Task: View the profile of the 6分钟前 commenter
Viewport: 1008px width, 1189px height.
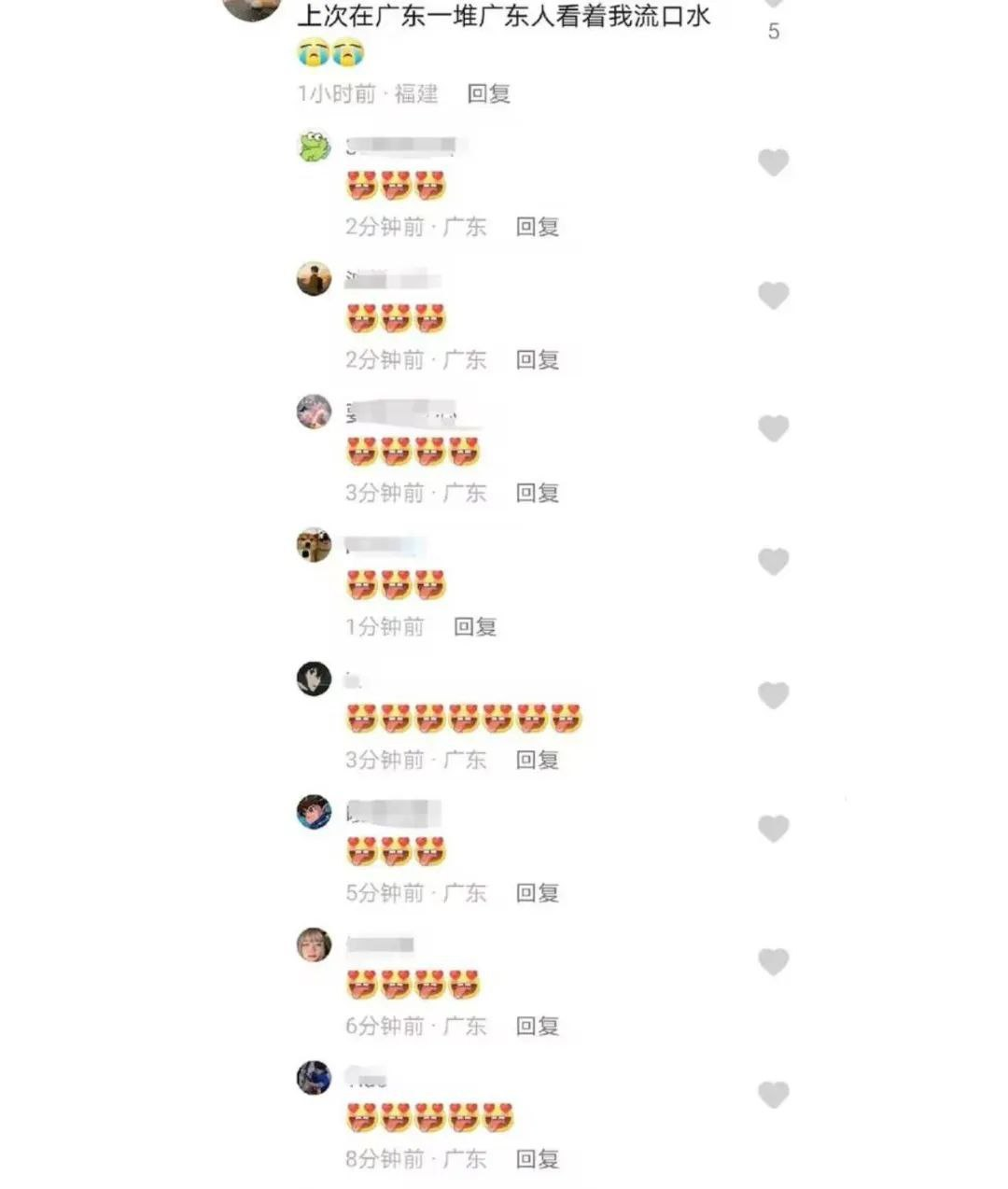Action: click(x=315, y=945)
